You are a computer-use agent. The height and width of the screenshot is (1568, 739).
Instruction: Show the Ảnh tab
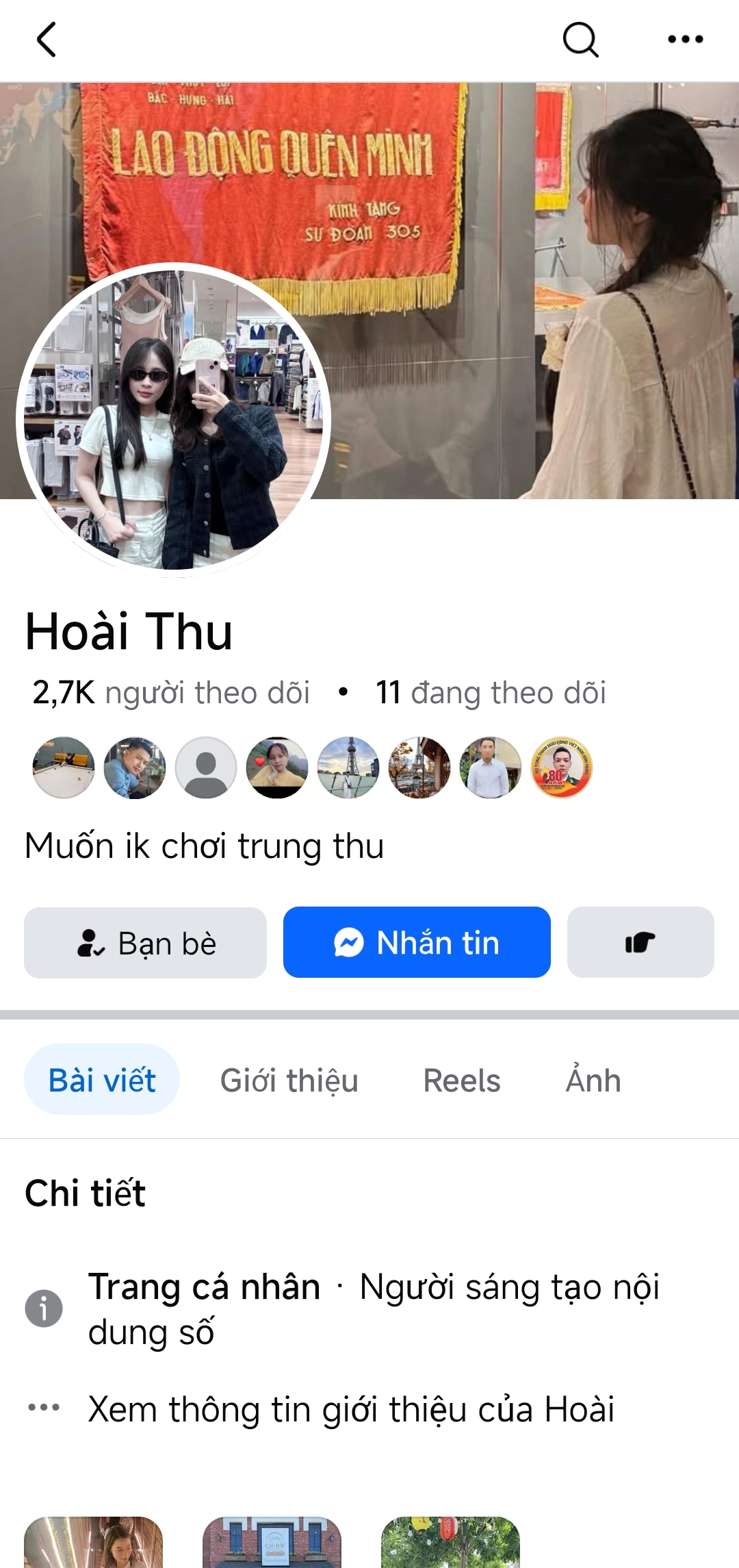pos(593,1080)
